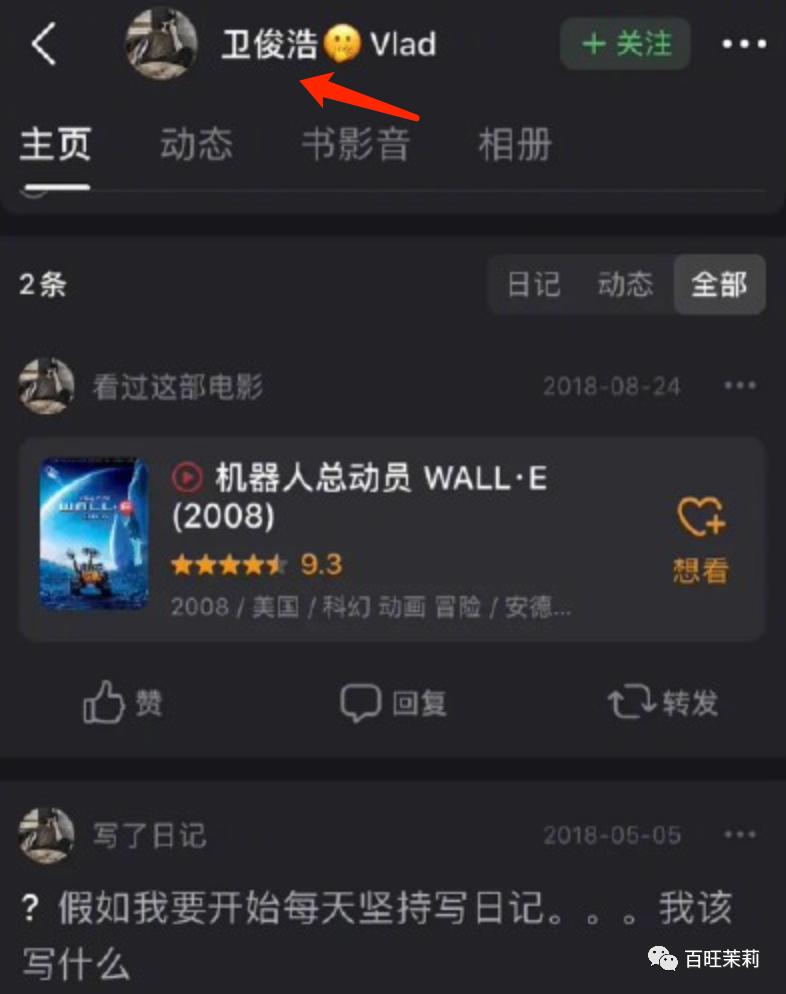Open the movie link 机器人总动员 WALL·E

pos(380,478)
